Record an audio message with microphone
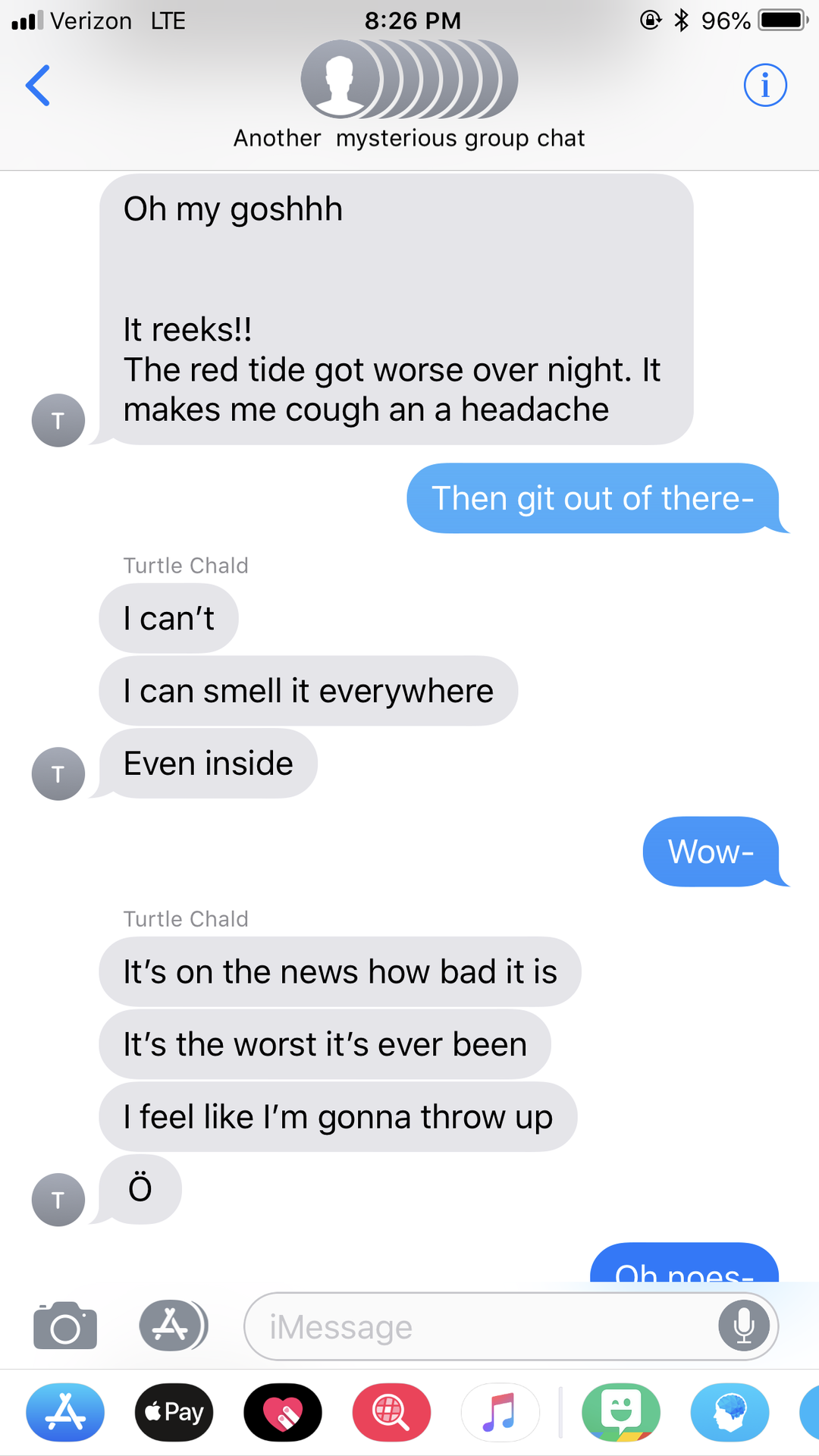This screenshot has width=819, height=1456. coord(744,1326)
